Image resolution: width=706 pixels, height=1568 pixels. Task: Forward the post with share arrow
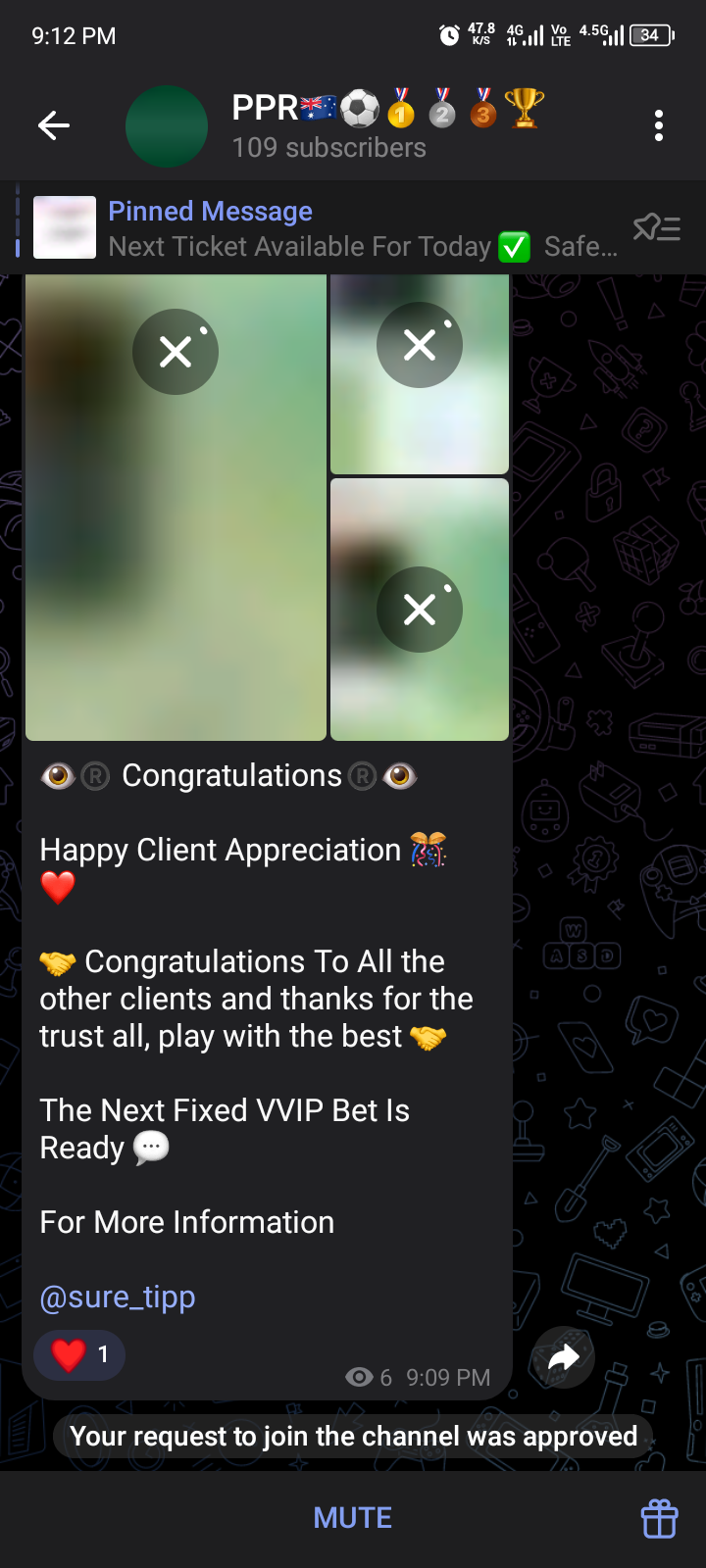[563, 1357]
